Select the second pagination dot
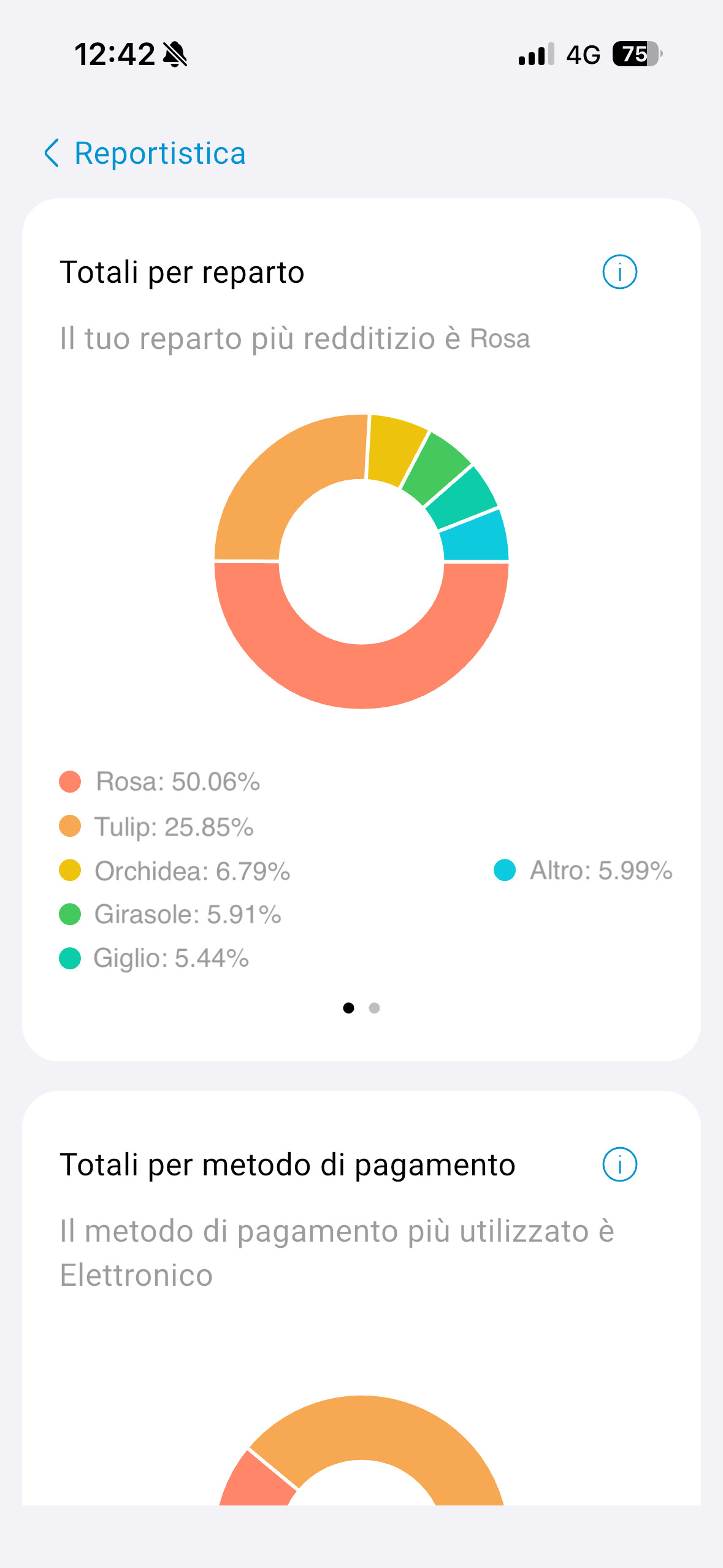 [374, 1008]
